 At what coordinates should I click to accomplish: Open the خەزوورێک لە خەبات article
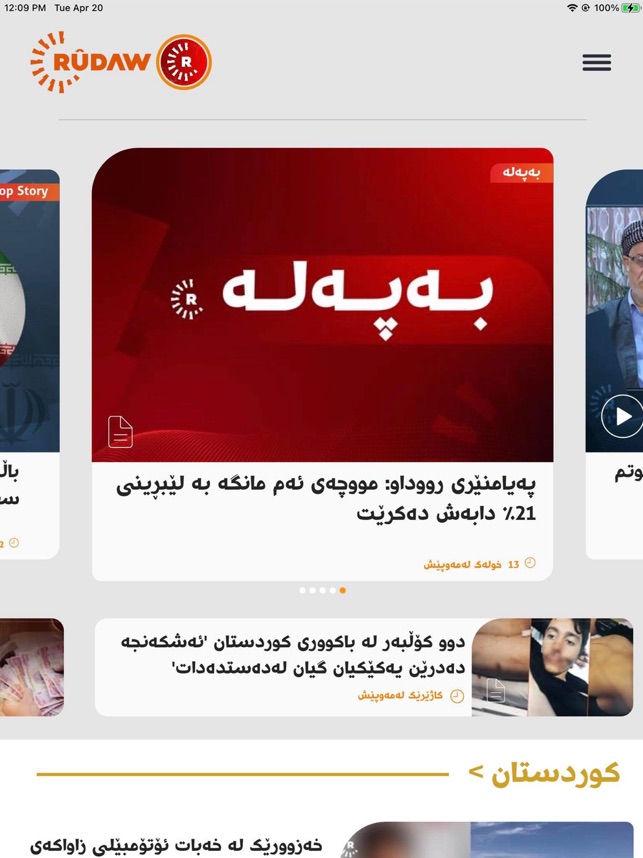[176, 845]
